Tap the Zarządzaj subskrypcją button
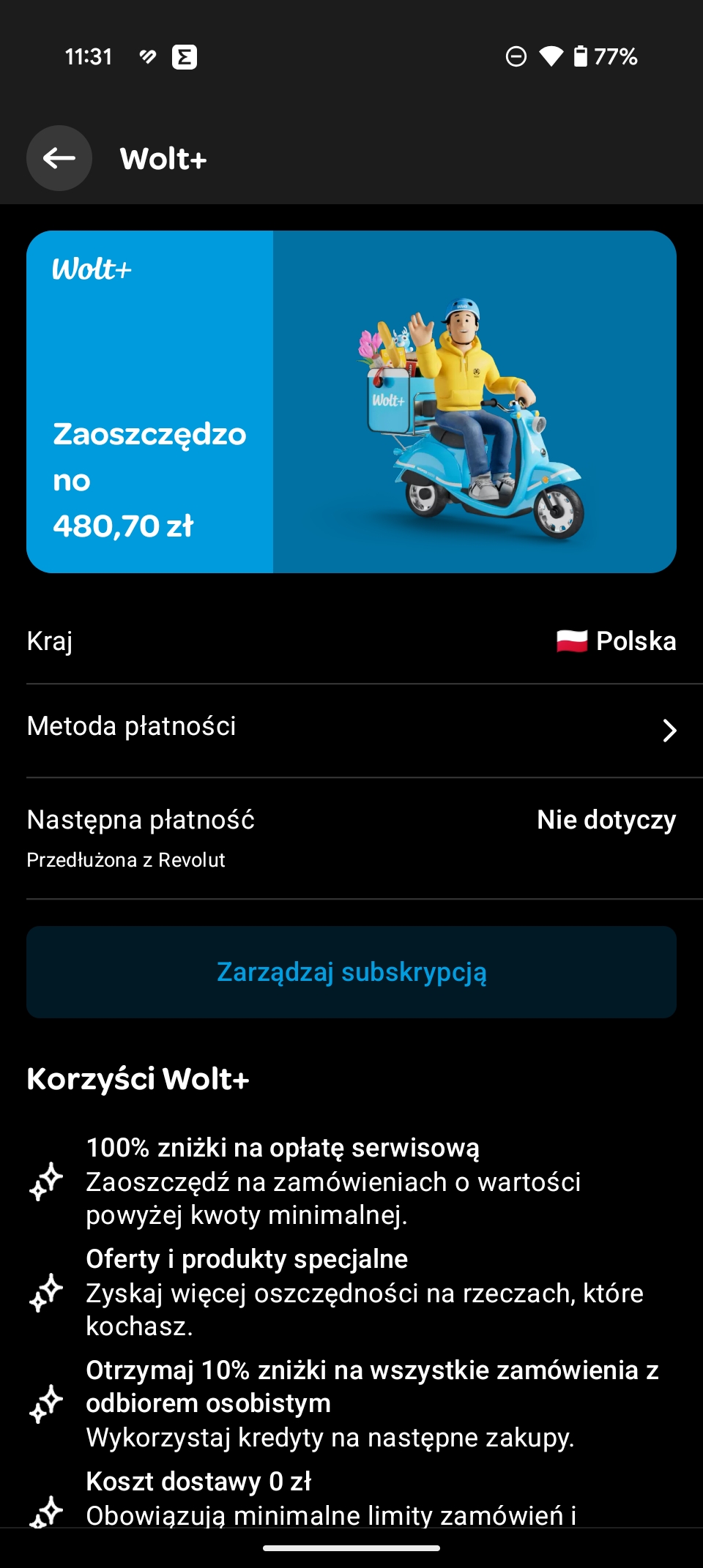The height and width of the screenshot is (1568, 703). point(351,971)
